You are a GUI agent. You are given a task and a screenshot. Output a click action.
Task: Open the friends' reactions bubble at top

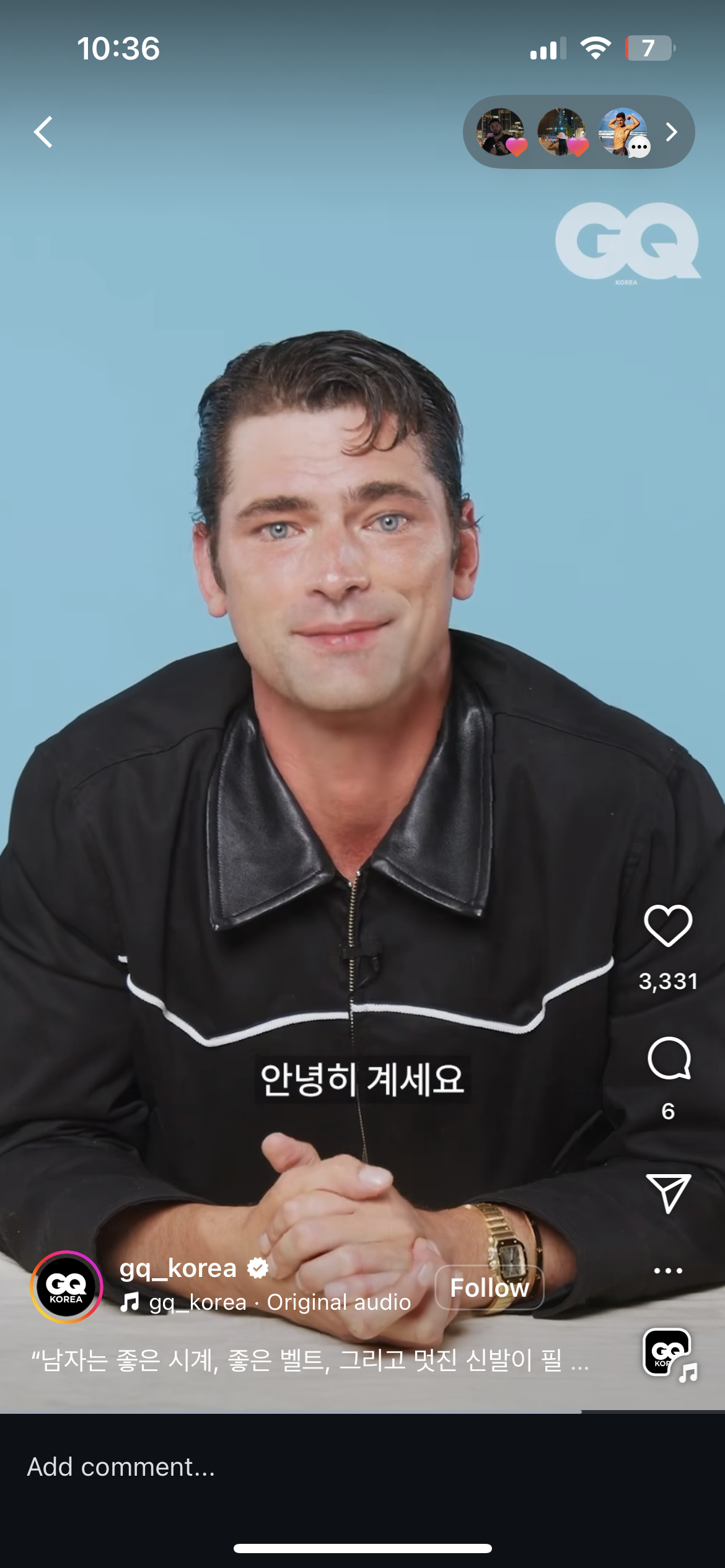(578, 132)
